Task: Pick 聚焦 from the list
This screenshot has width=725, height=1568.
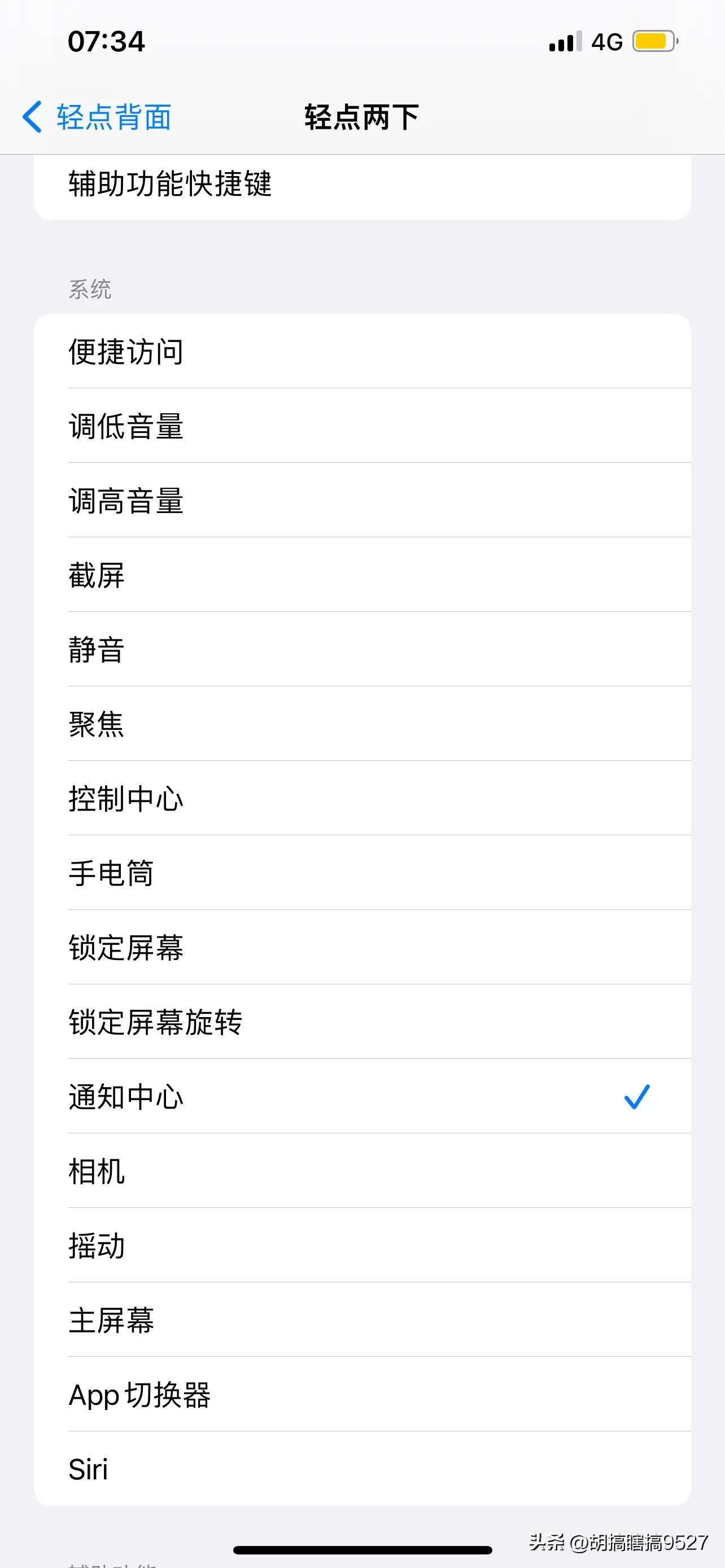Action: [x=362, y=724]
